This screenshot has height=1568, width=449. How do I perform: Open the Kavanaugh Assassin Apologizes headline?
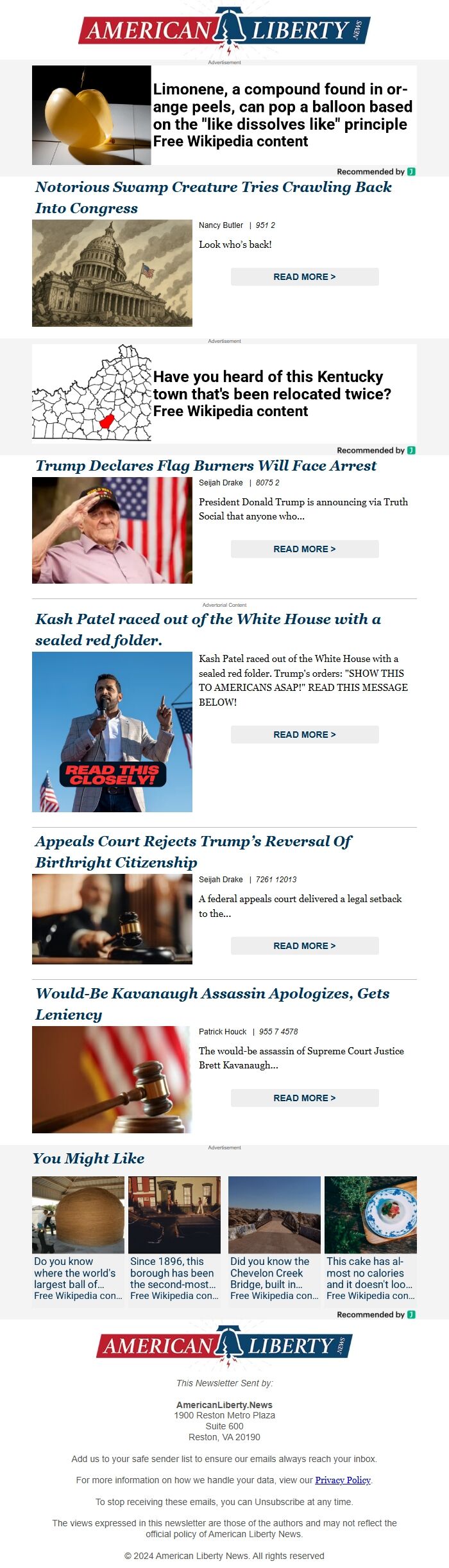click(212, 1004)
